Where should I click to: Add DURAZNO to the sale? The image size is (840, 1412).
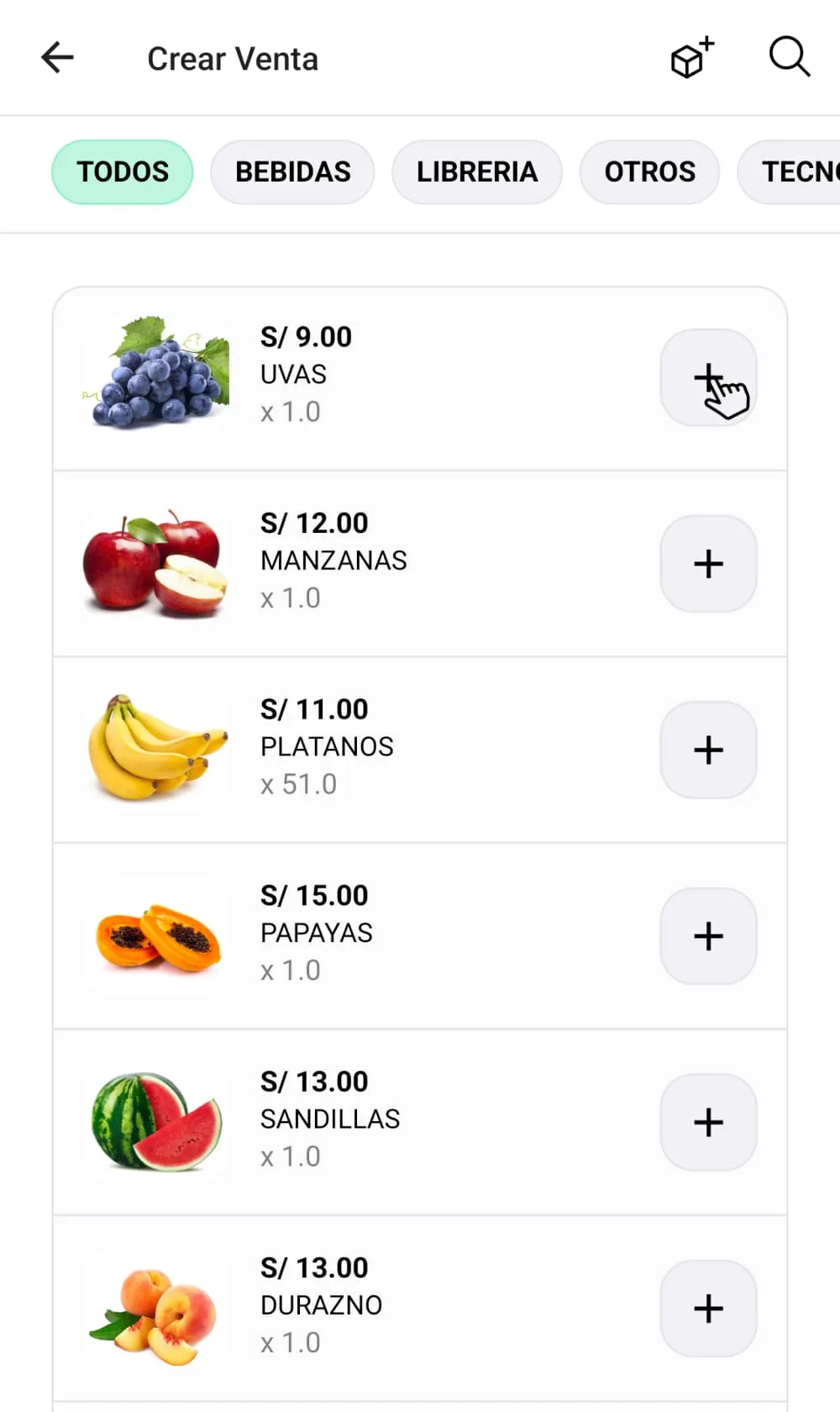[708, 1309]
